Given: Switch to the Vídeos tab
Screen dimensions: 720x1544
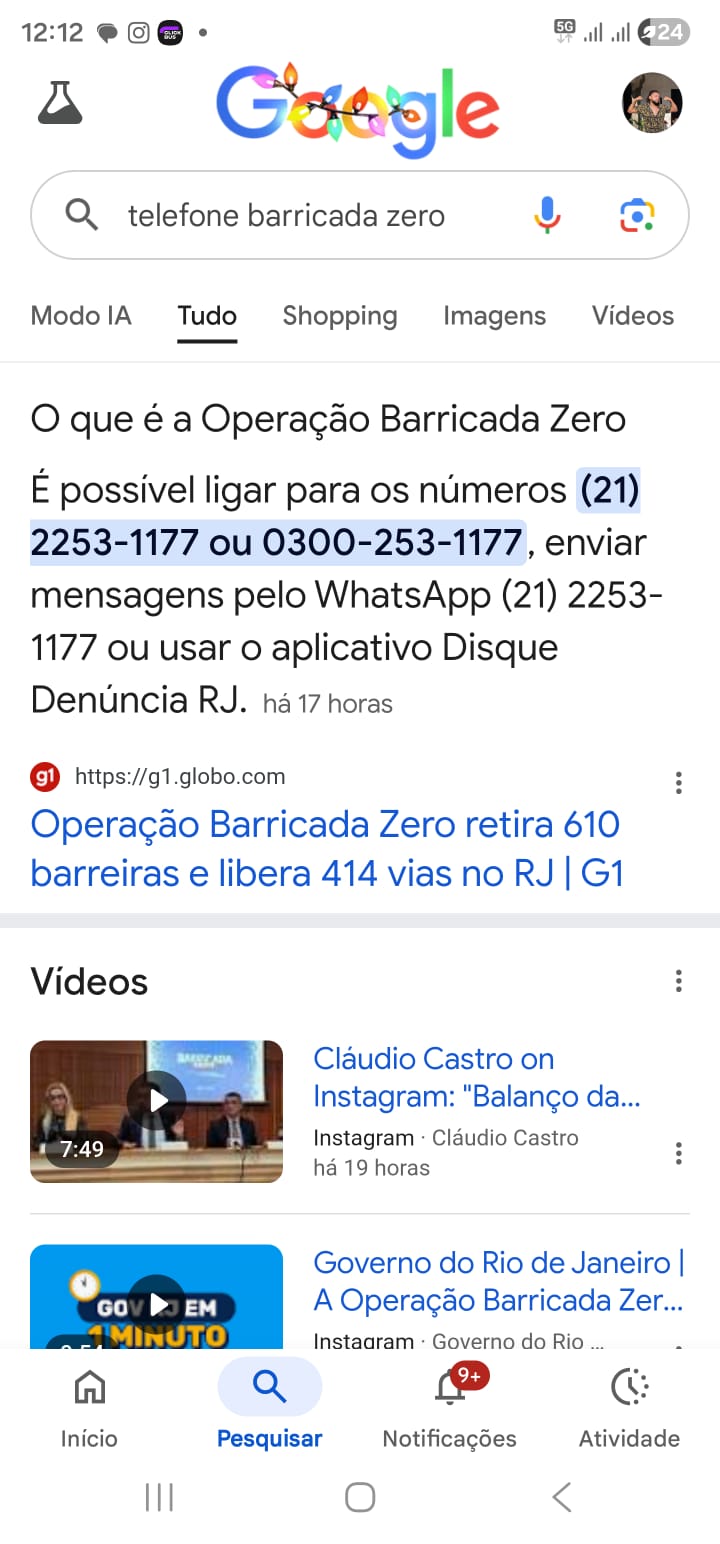Looking at the screenshot, I should click(x=632, y=316).
